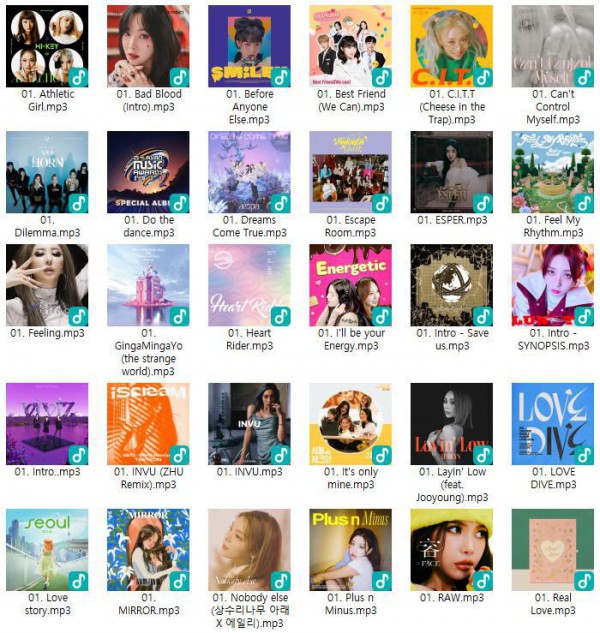Open the 01. RAW.mp3 file
Image resolution: width=600 pixels, height=633 pixels.
tap(451, 550)
